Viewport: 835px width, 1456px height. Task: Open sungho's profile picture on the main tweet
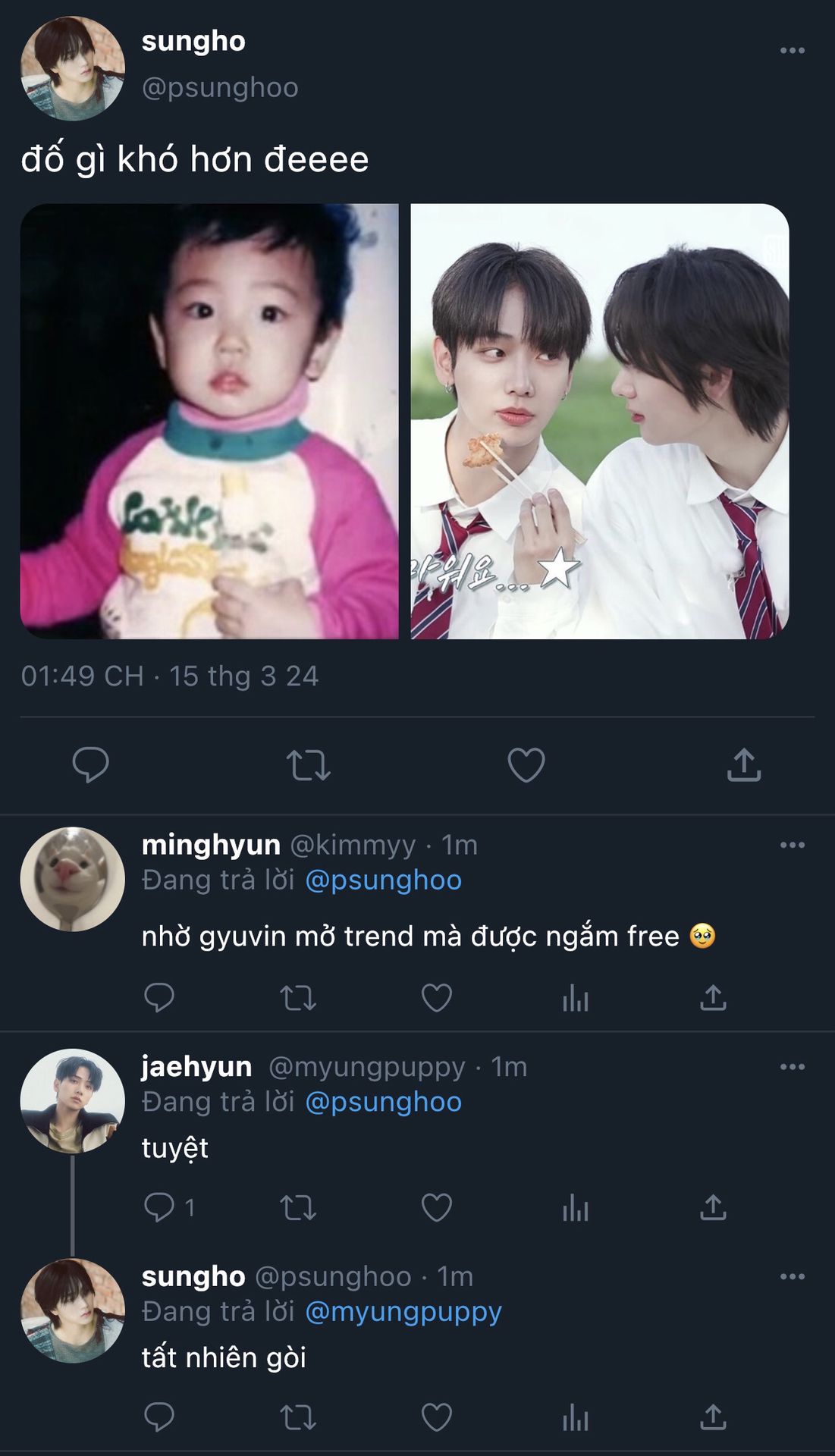[x=72, y=68]
